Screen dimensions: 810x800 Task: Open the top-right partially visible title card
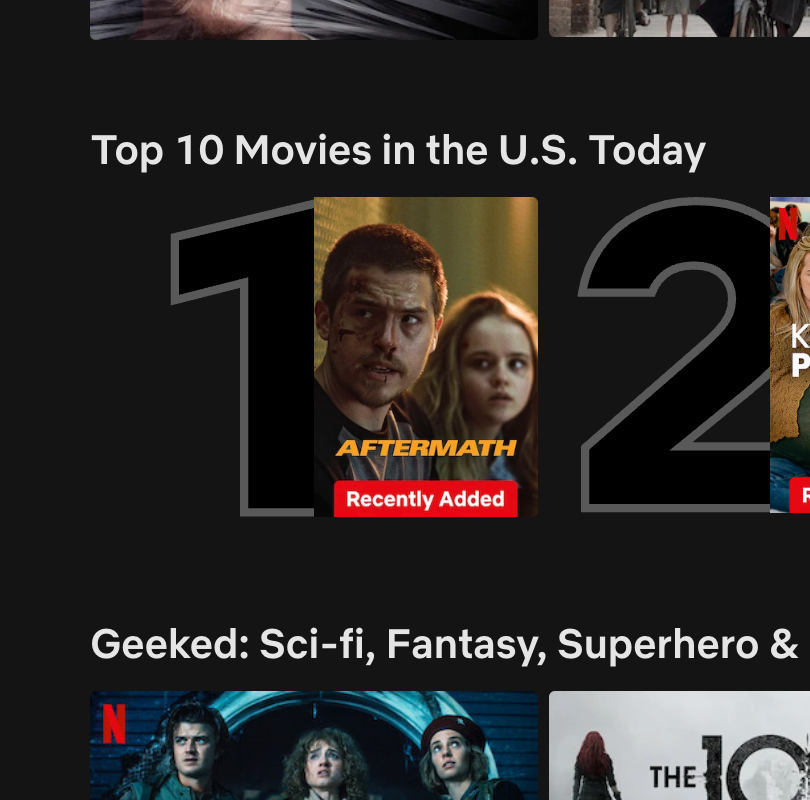[679, 18]
